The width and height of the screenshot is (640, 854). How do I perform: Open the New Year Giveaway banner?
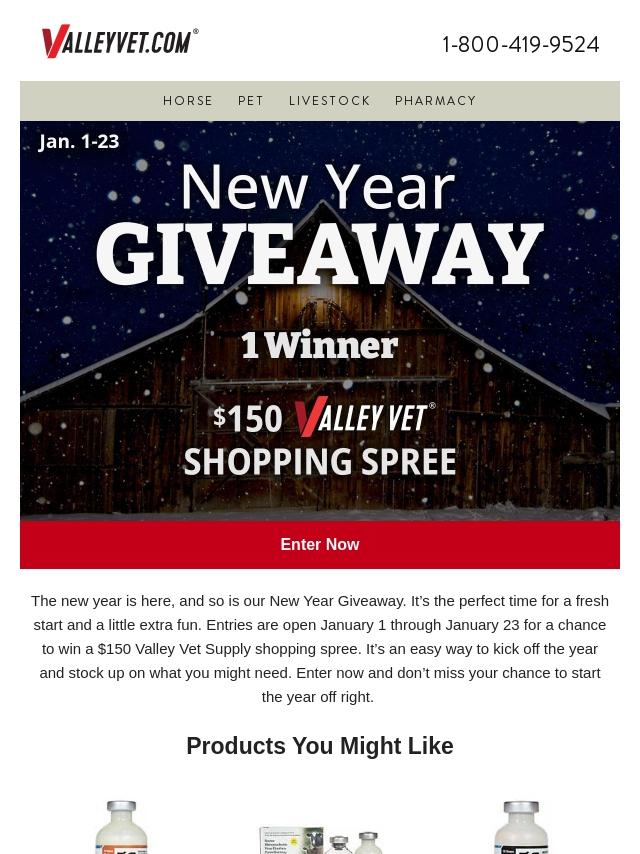(x=320, y=320)
